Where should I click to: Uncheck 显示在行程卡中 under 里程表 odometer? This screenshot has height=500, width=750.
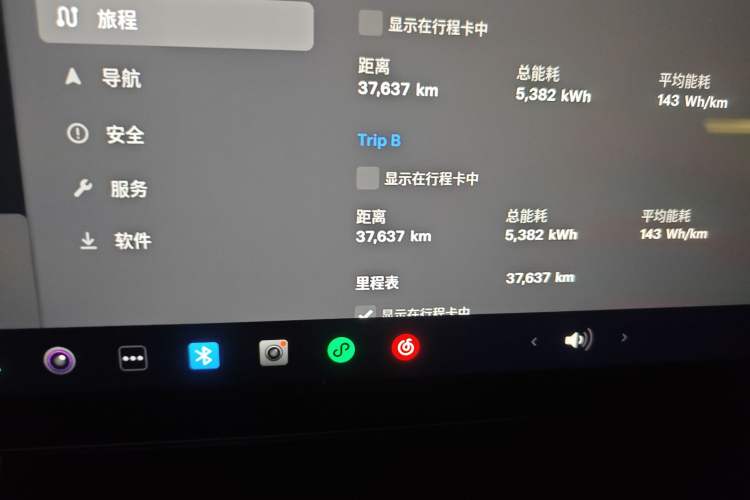[366, 313]
